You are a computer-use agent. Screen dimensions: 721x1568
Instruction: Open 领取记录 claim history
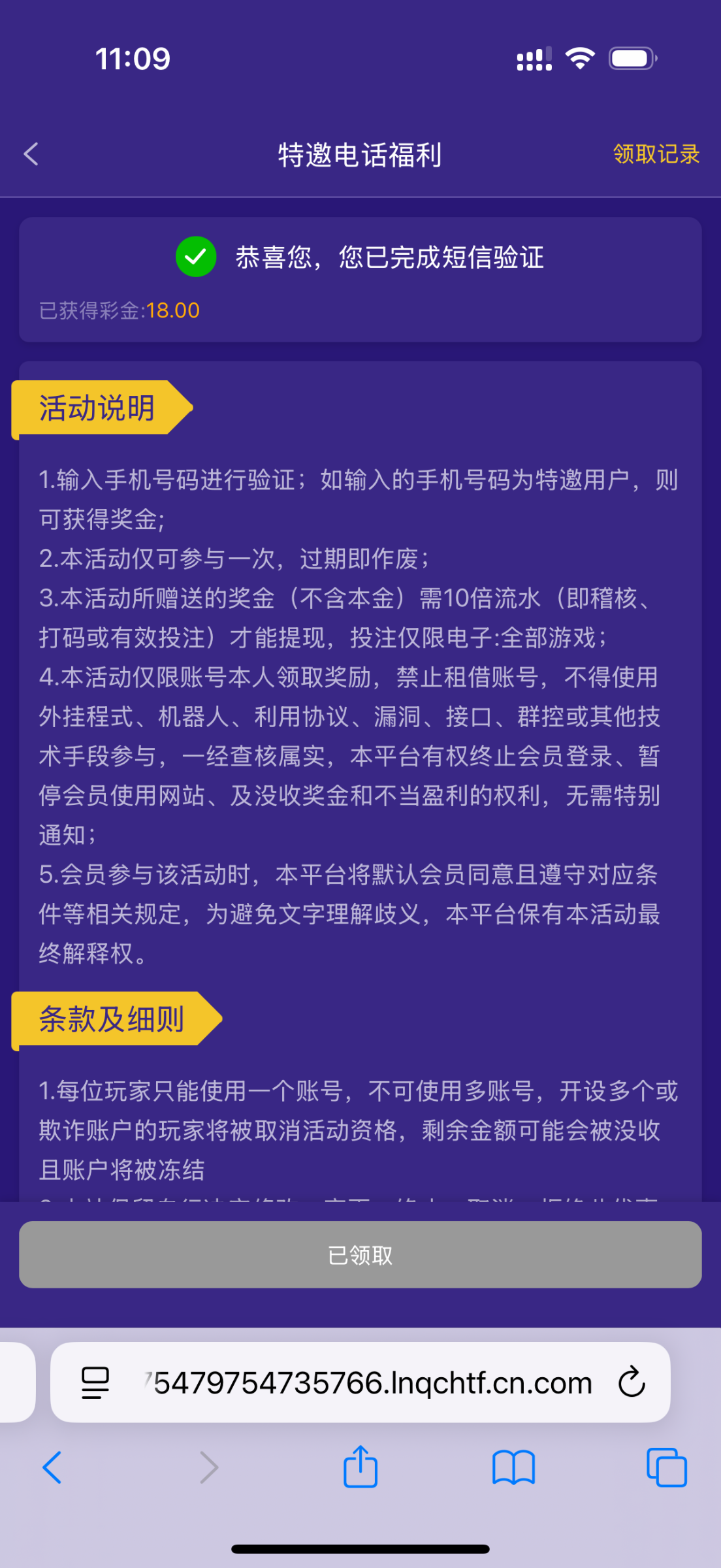656,155
